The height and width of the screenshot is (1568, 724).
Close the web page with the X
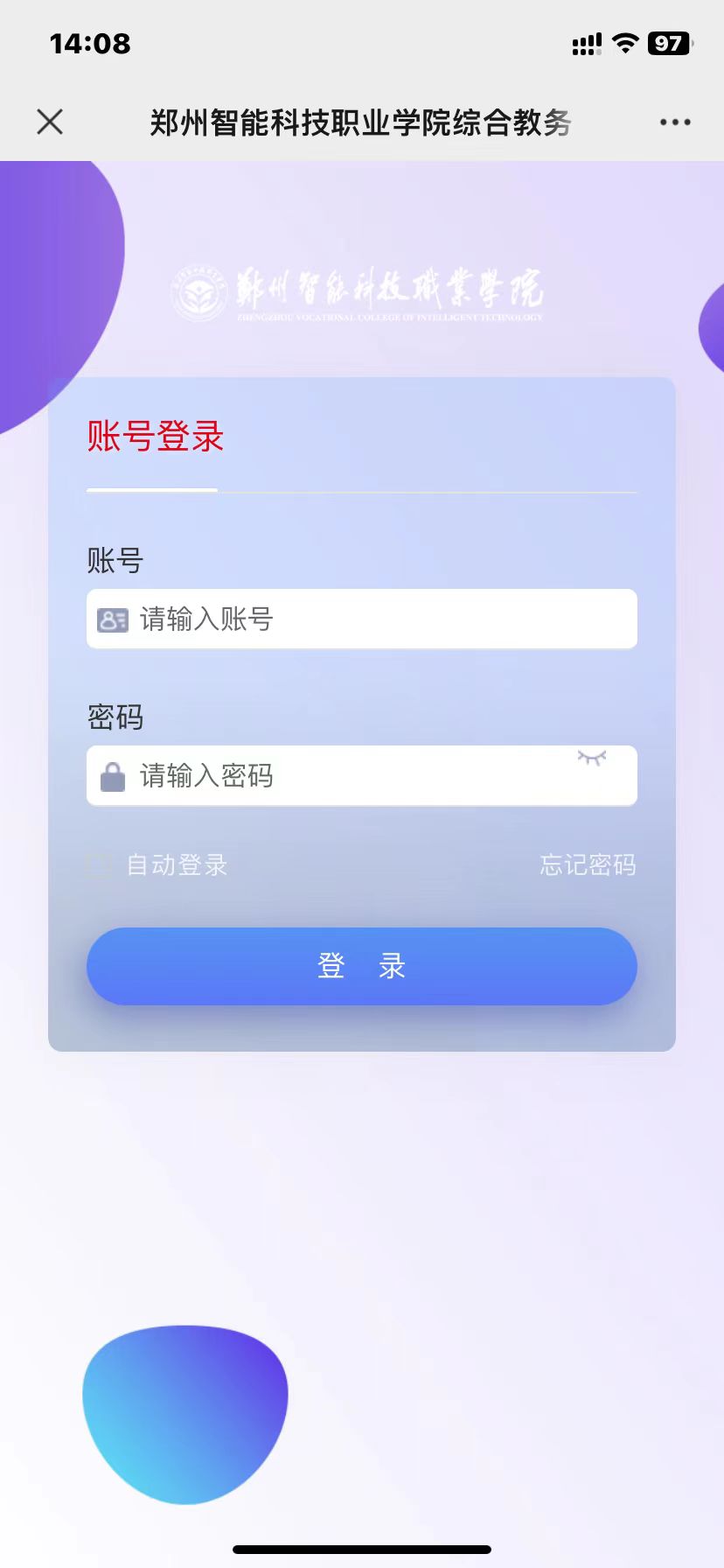[50, 122]
